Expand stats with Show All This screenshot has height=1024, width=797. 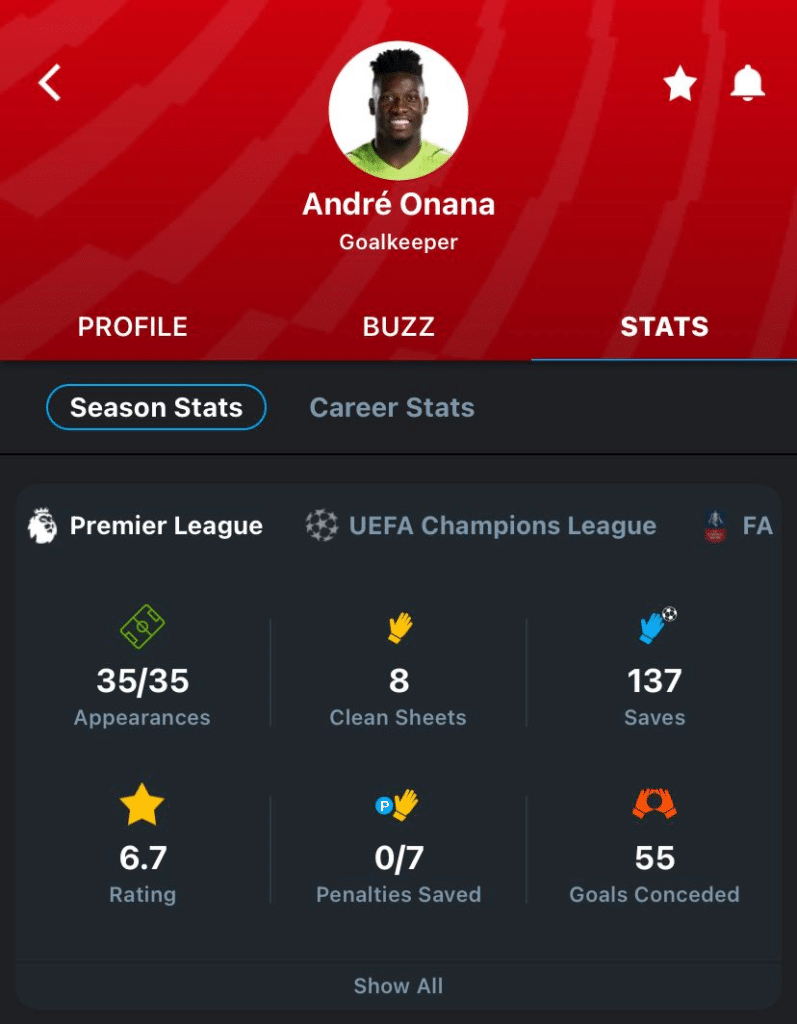point(398,986)
